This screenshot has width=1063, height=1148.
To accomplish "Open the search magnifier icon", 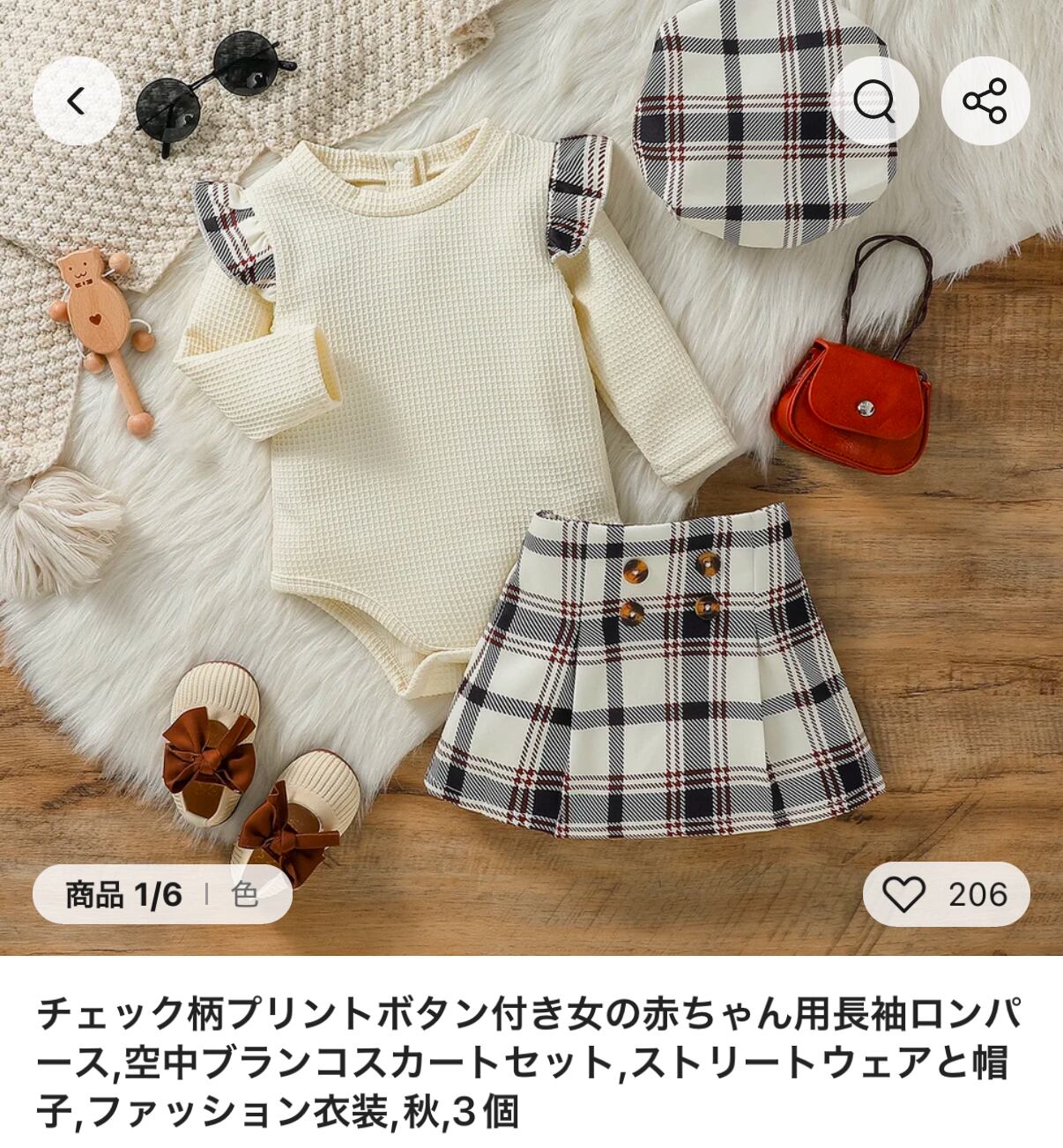I will point(874,101).
